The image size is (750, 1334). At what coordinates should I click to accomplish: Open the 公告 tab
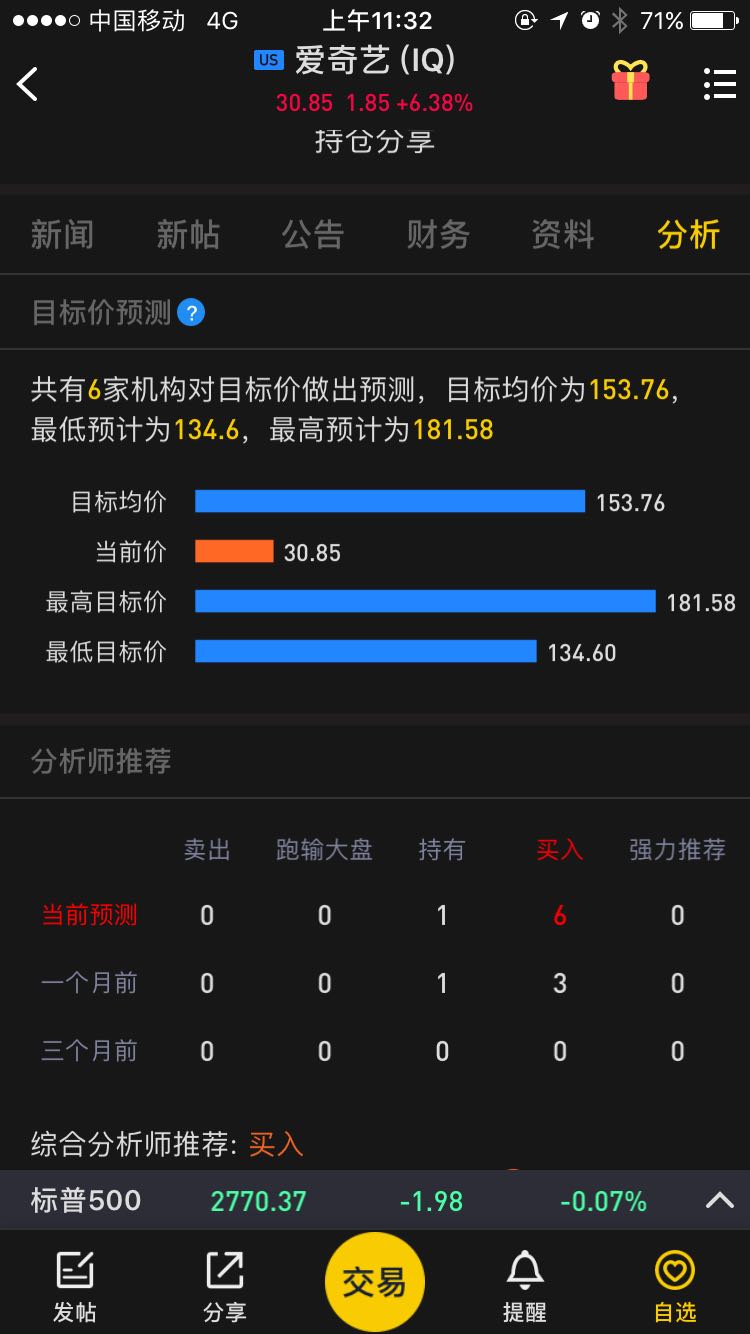coord(312,235)
